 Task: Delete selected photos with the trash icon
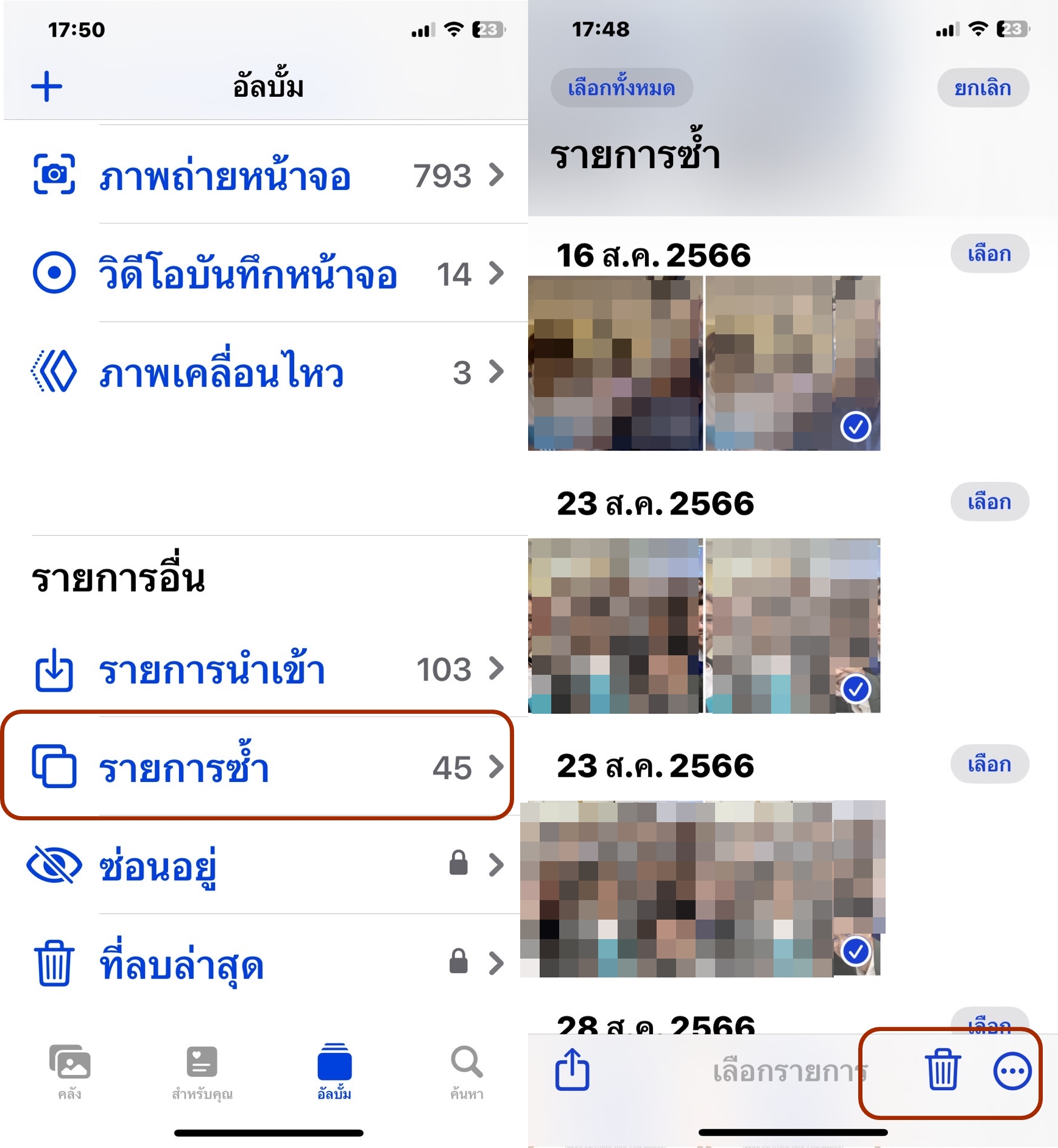[943, 1069]
